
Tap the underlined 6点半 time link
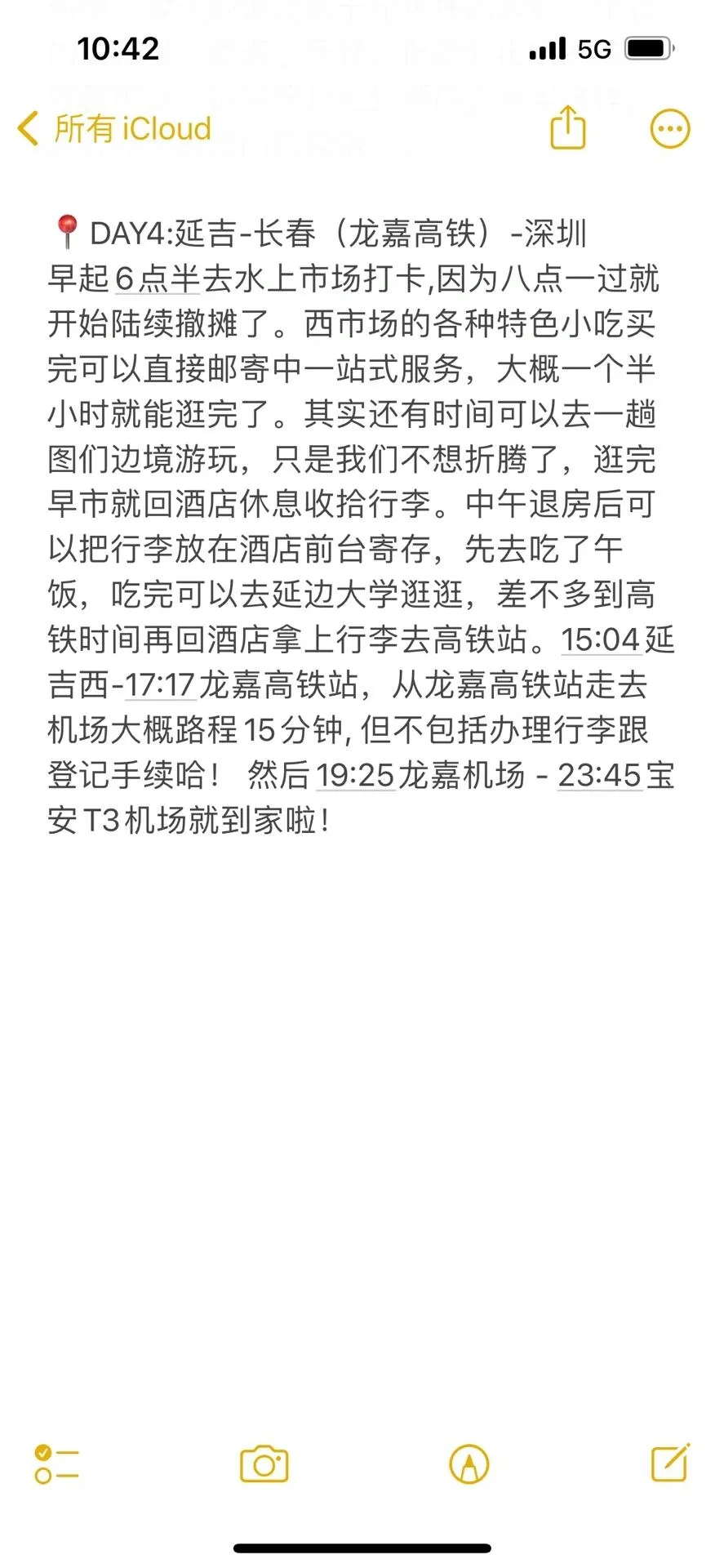click(x=157, y=279)
